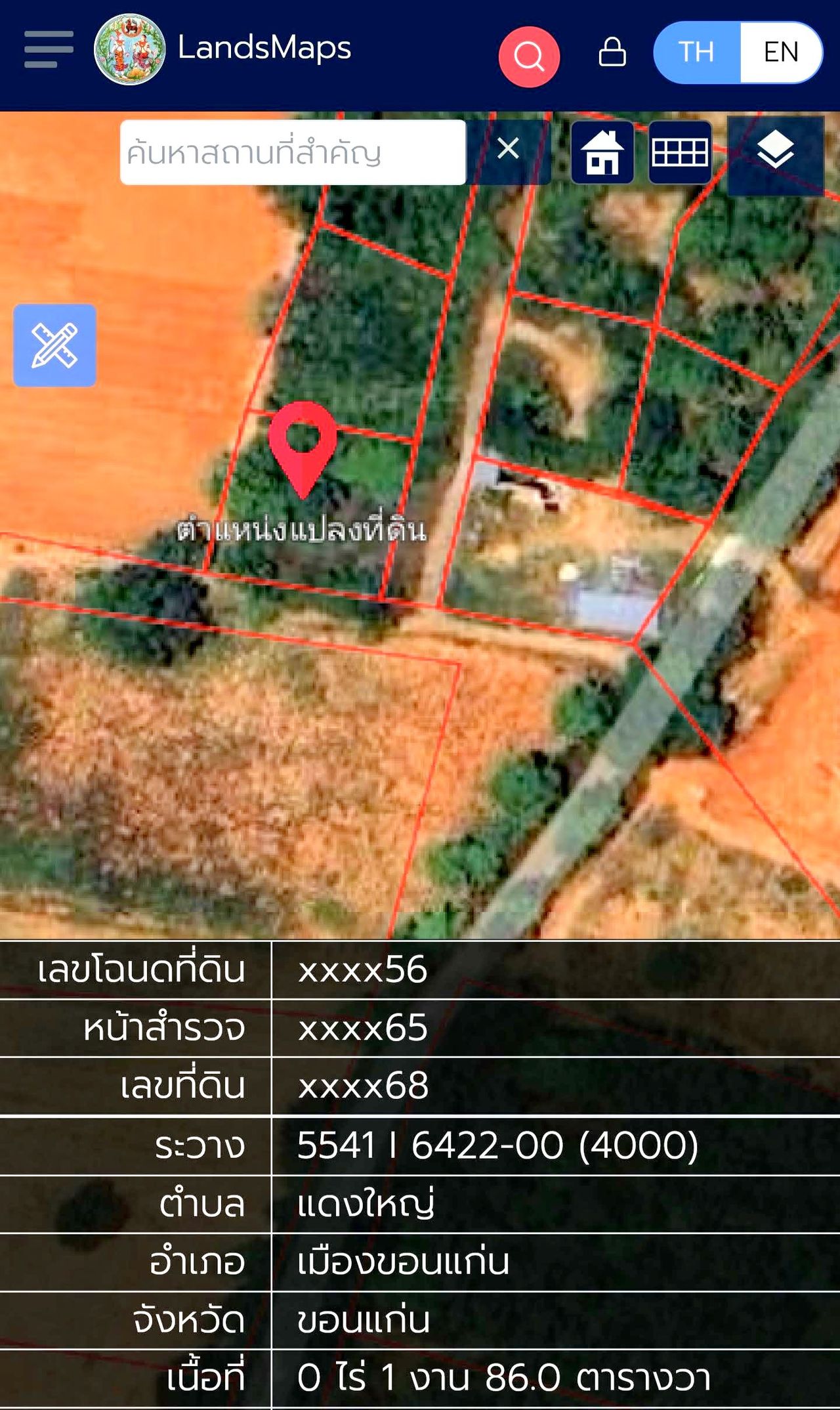Tap the place search field

(x=293, y=152)
